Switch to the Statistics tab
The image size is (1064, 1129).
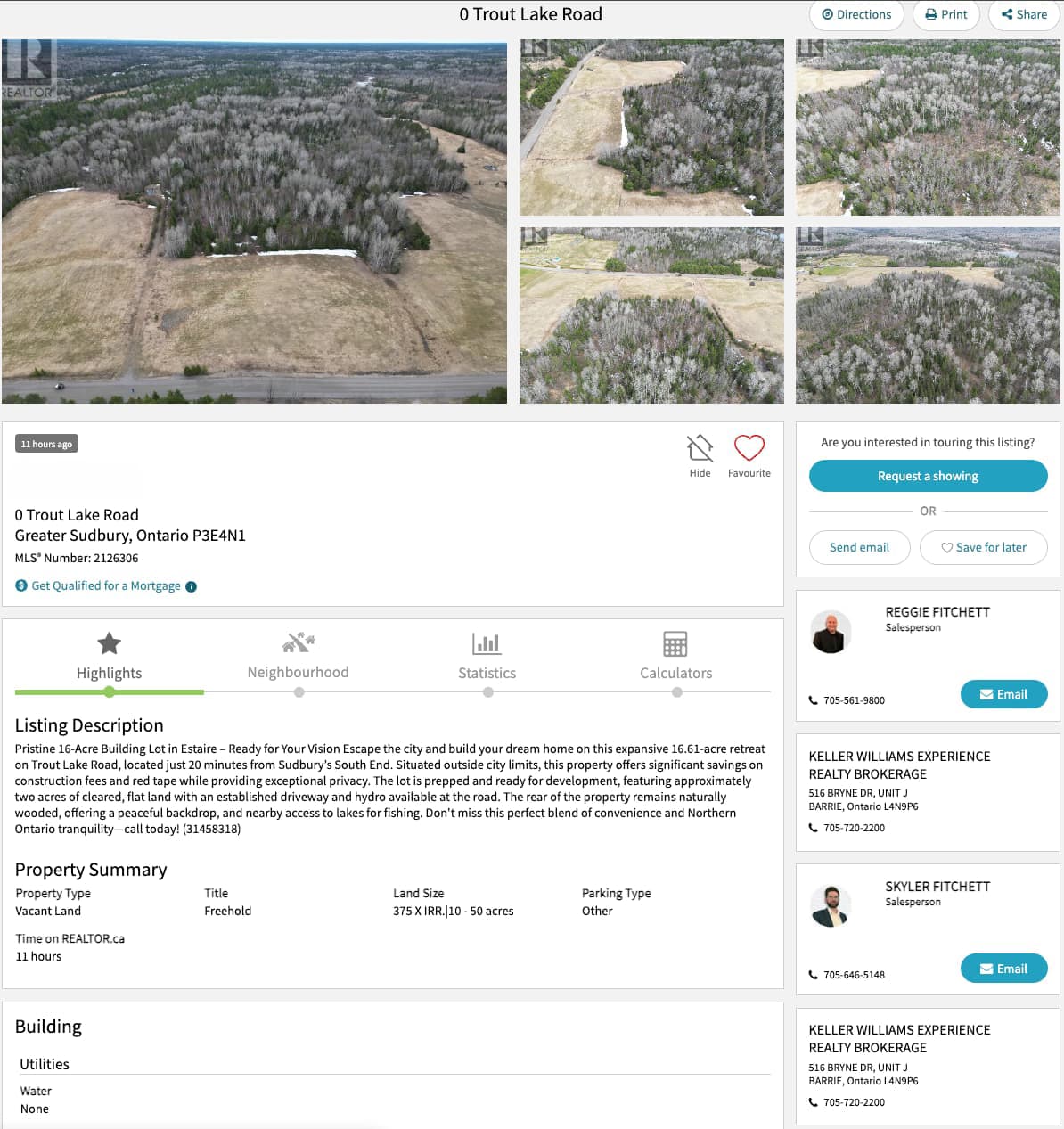click(x=487, y=656)
